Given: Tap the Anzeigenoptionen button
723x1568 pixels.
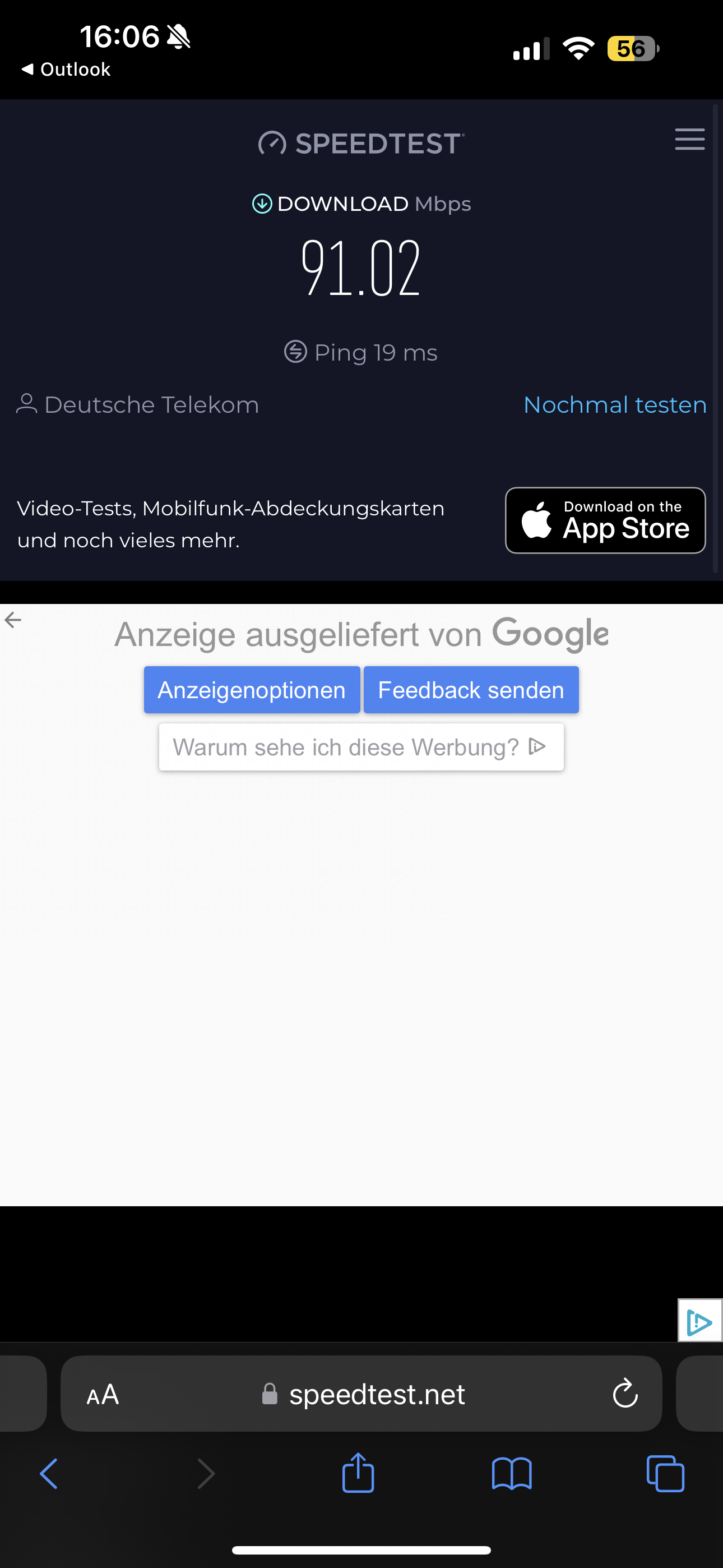Looking at the screenshot, I should [251, 690].
